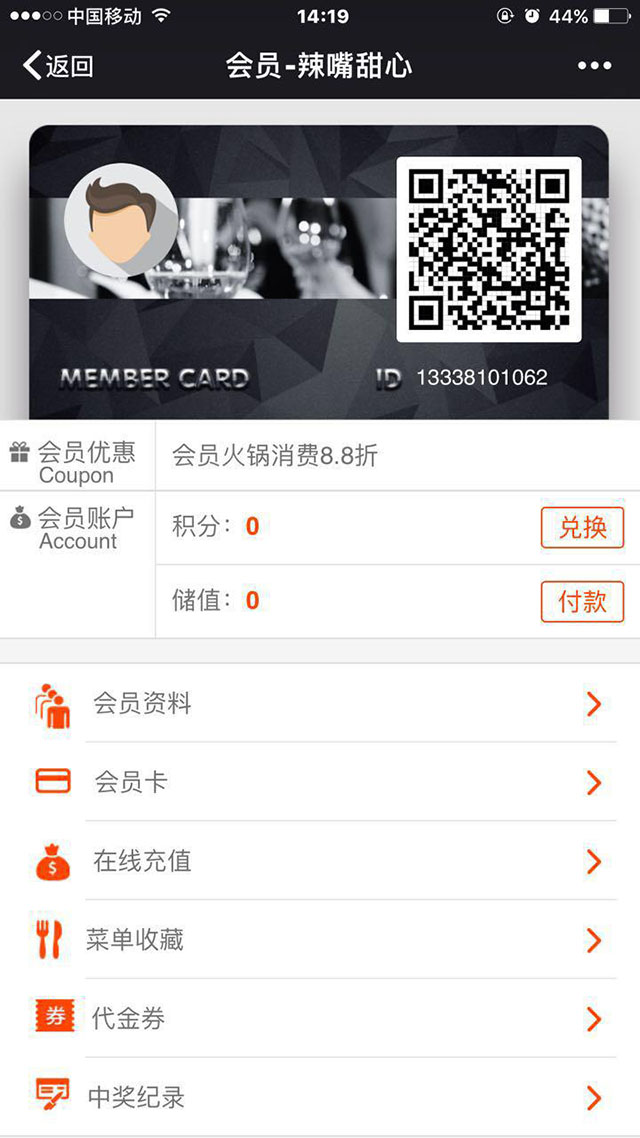Go back using the 返回 button
The image size is (640, 1138).
(58, 67)
